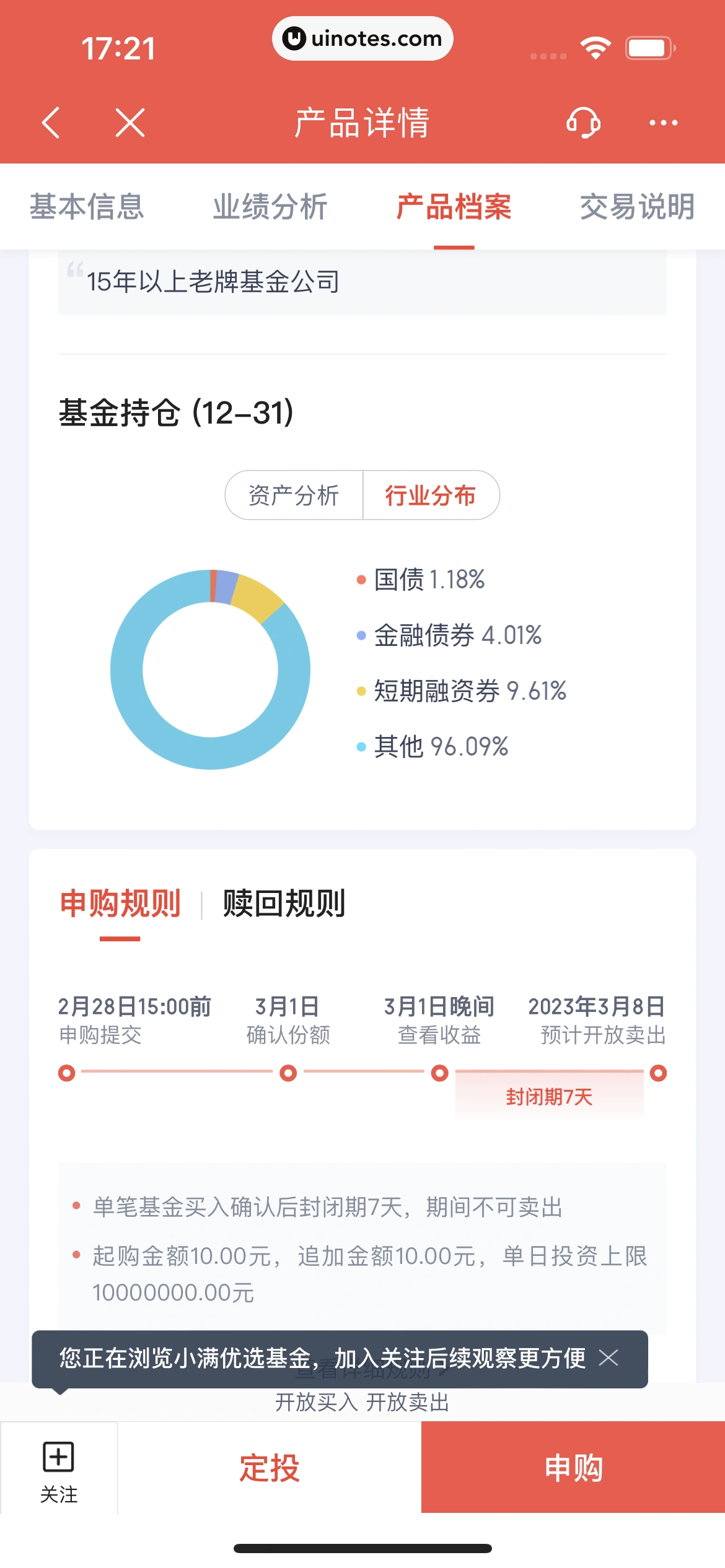Tap the back arrow to go back
Image resolution: width=725 pixels, height=1568 pixels.
tap(51, 123)
